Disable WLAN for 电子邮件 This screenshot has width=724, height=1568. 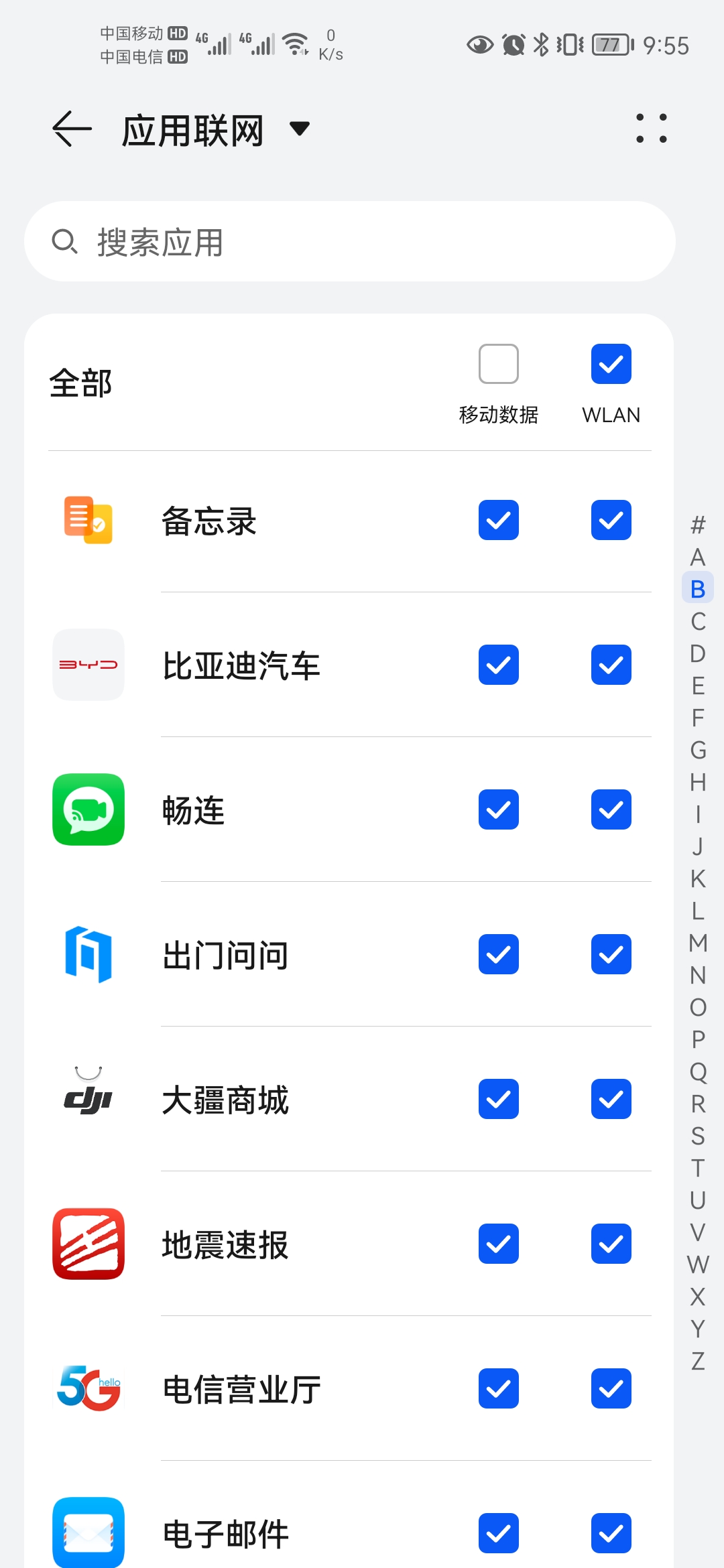611,1533
